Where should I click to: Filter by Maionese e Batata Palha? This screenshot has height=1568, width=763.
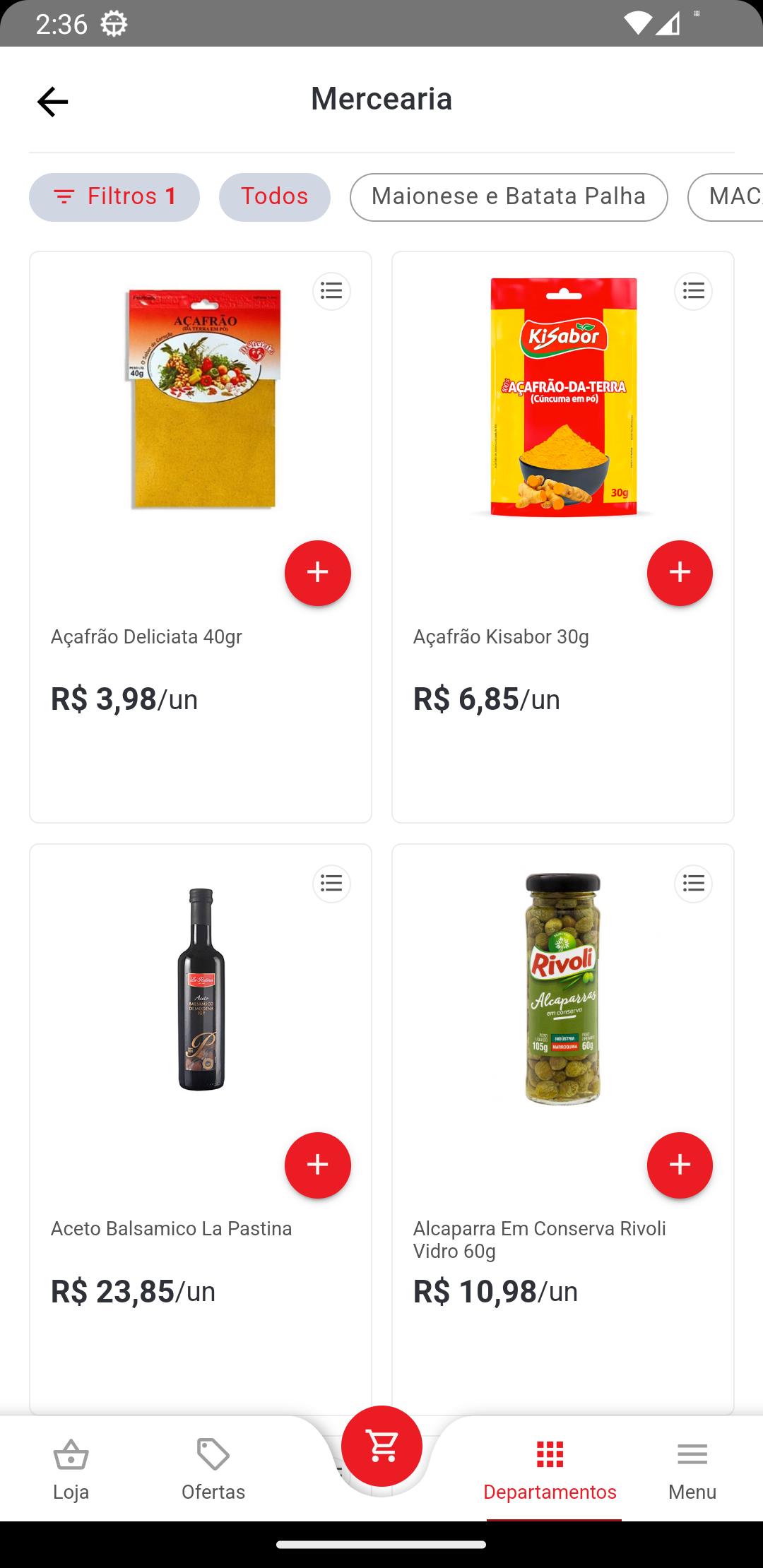coord(508,197)
